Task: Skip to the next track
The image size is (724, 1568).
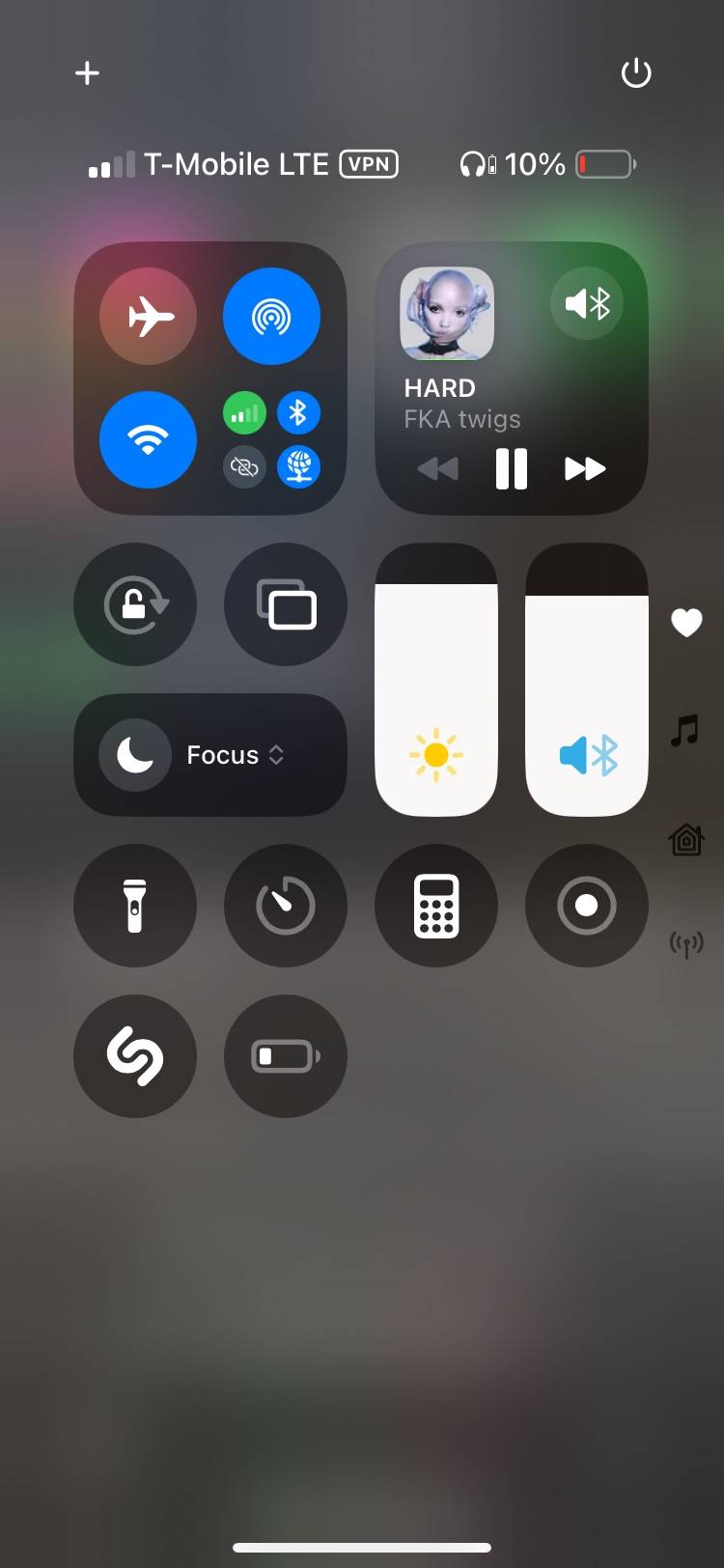Action: tap(585, 469)
